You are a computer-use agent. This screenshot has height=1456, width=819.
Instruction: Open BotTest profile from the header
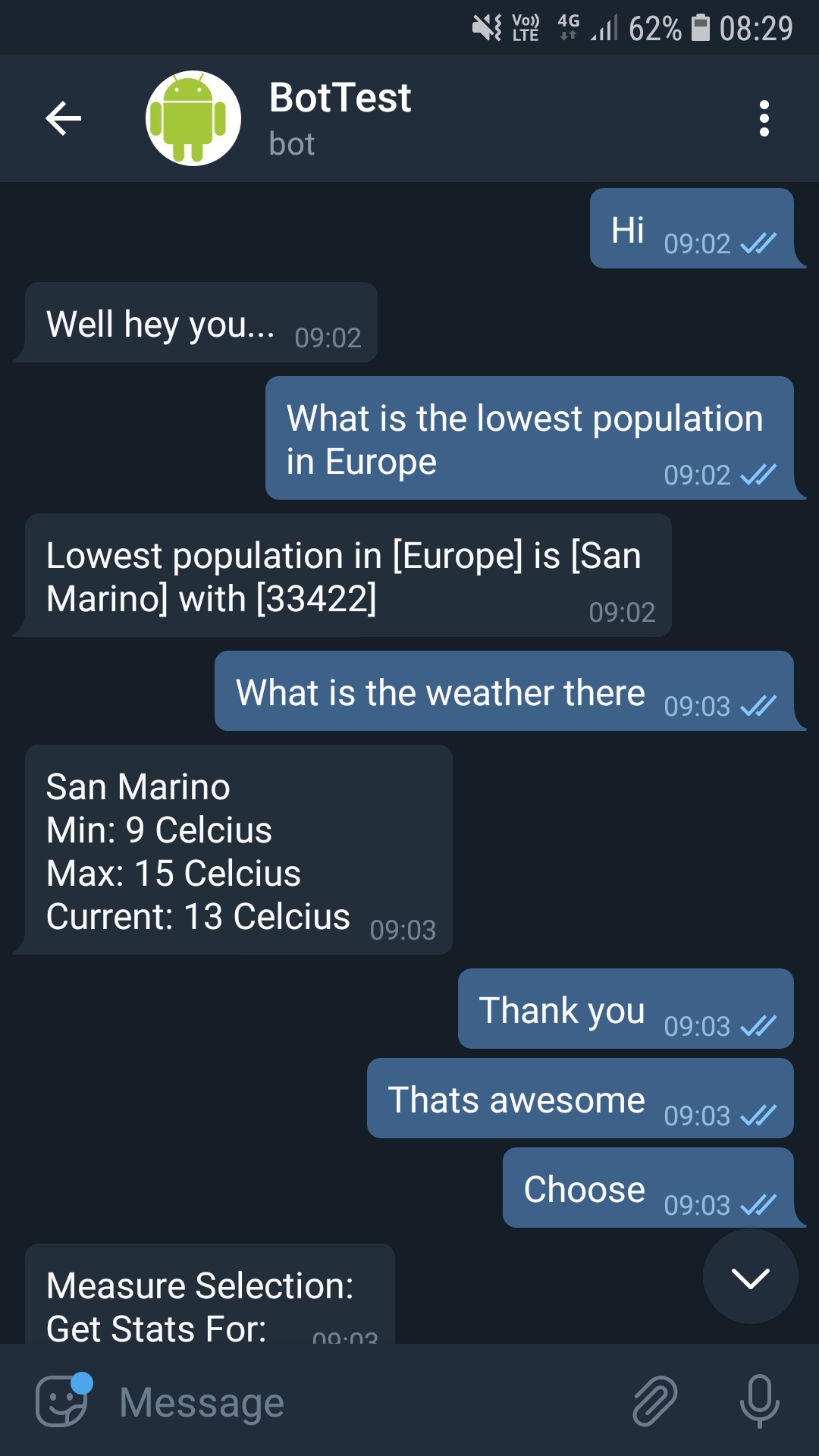(340, 118)
